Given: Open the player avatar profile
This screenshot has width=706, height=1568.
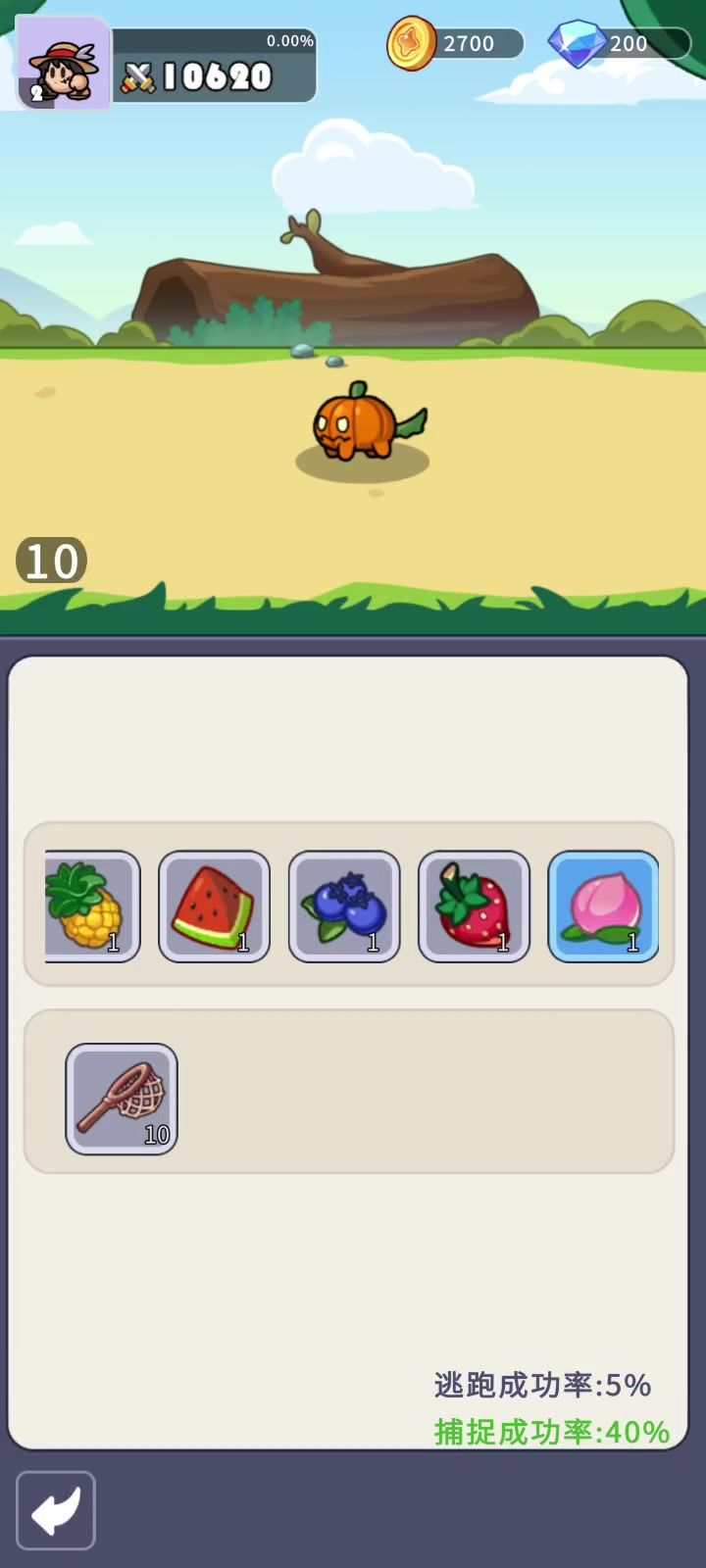Looking at the screenshot, I should click(x=64, y=64).
